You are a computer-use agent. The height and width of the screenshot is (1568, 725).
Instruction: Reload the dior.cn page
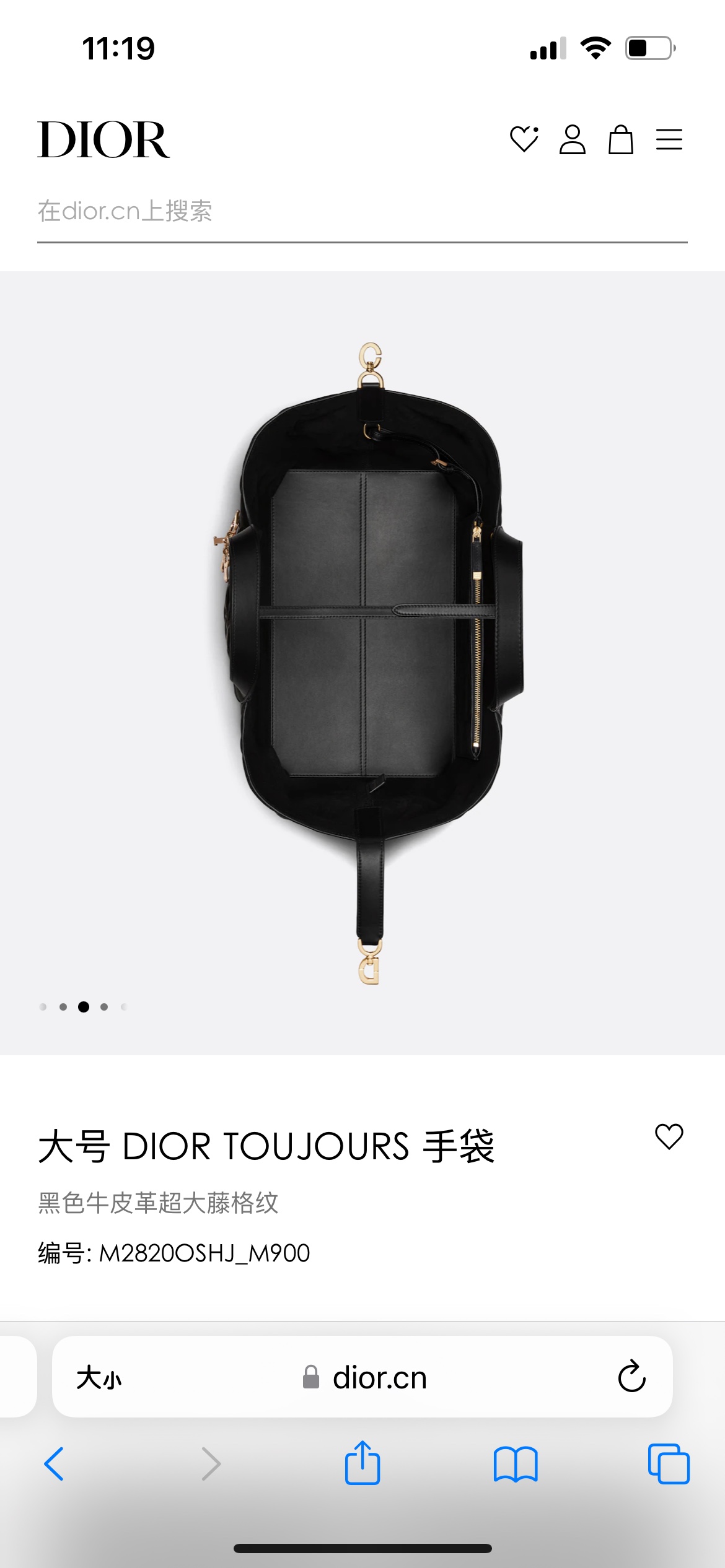[631, 1377]
